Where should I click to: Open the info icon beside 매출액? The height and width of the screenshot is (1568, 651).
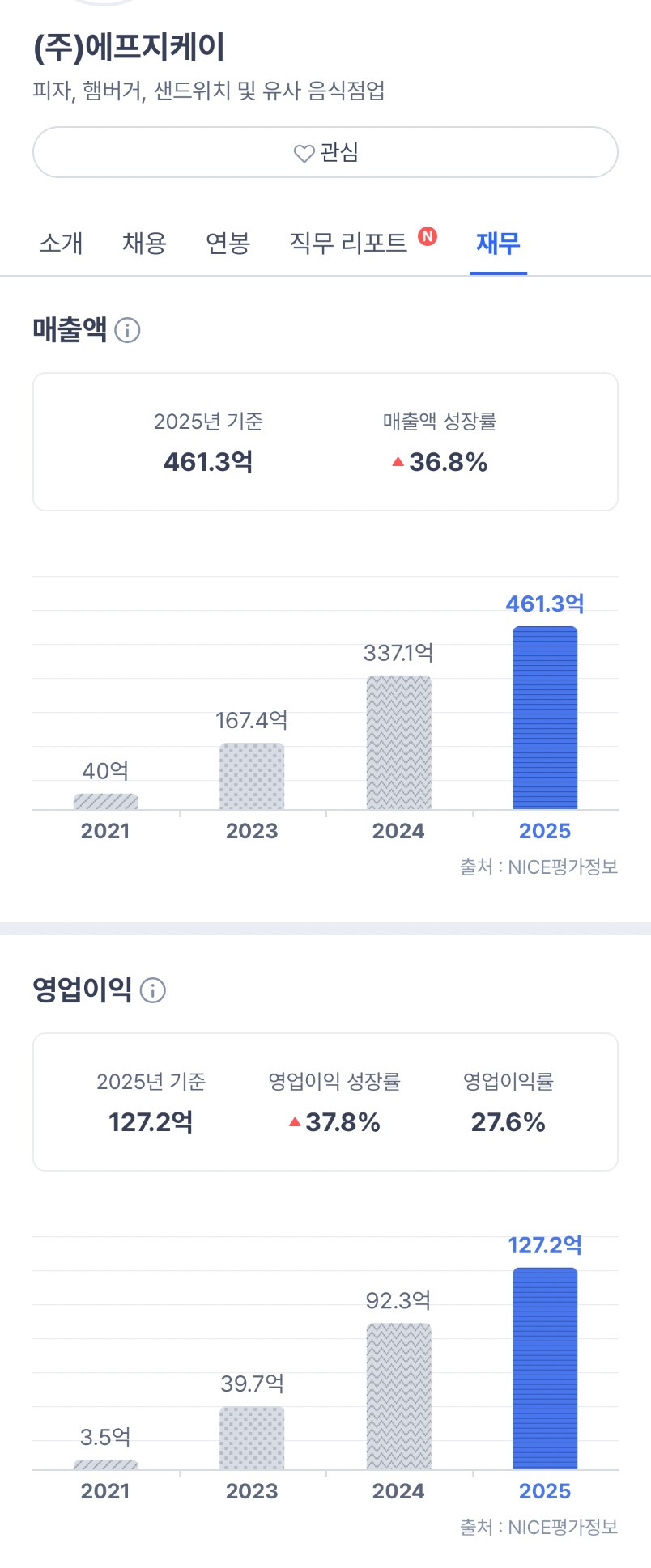tap(127, 330)
